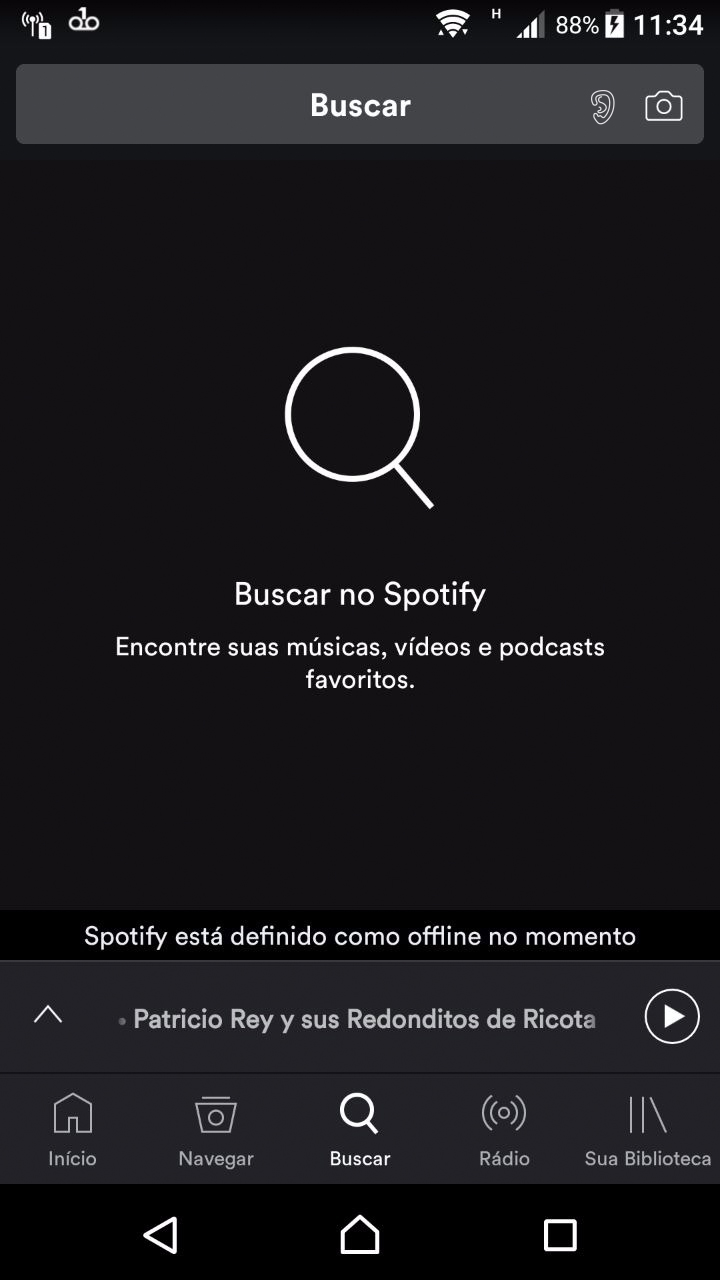
Task: Tap the song title Patricio Rey y sus Redonditos
Action: pos(365,1018)
